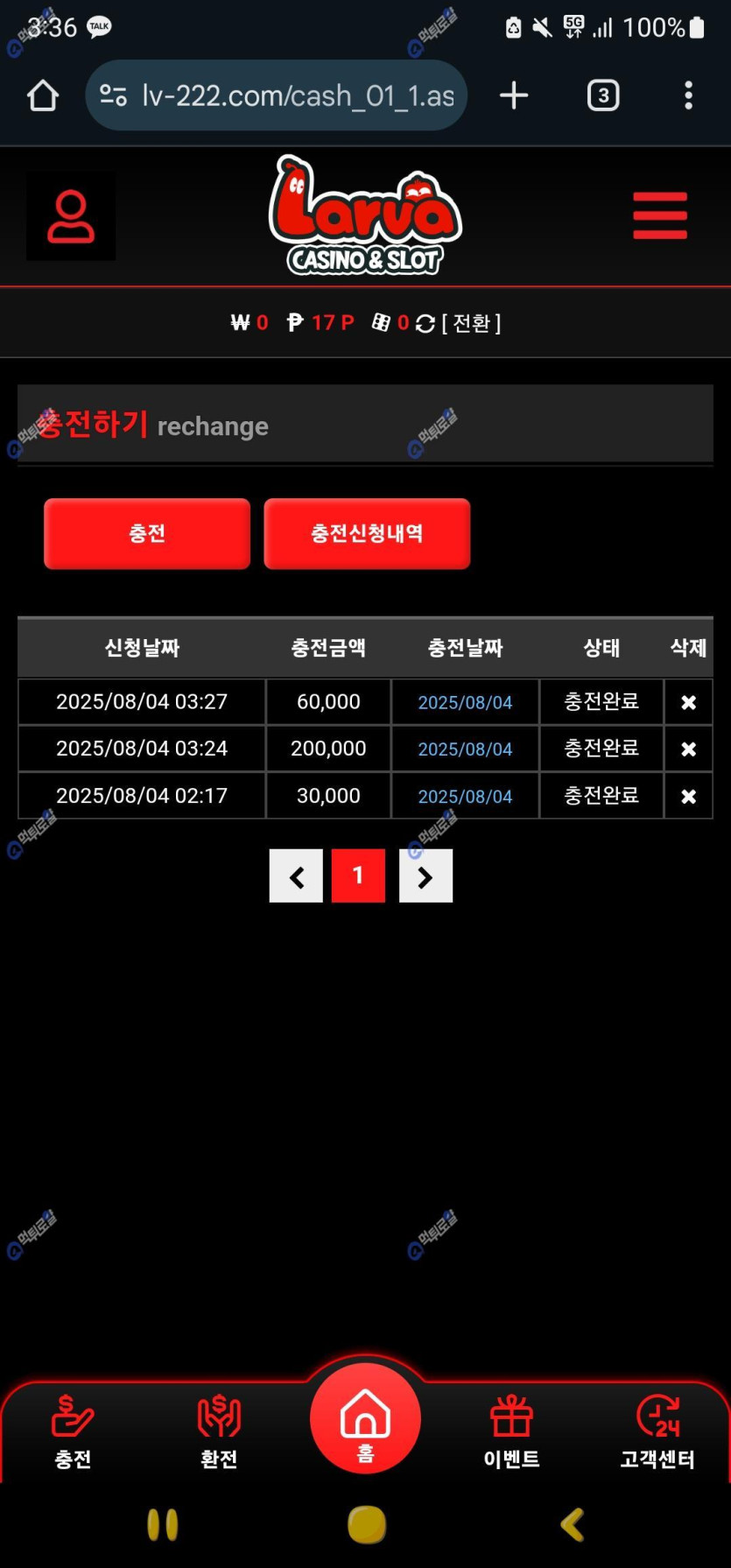Open the user profile icon

[71, 216]
